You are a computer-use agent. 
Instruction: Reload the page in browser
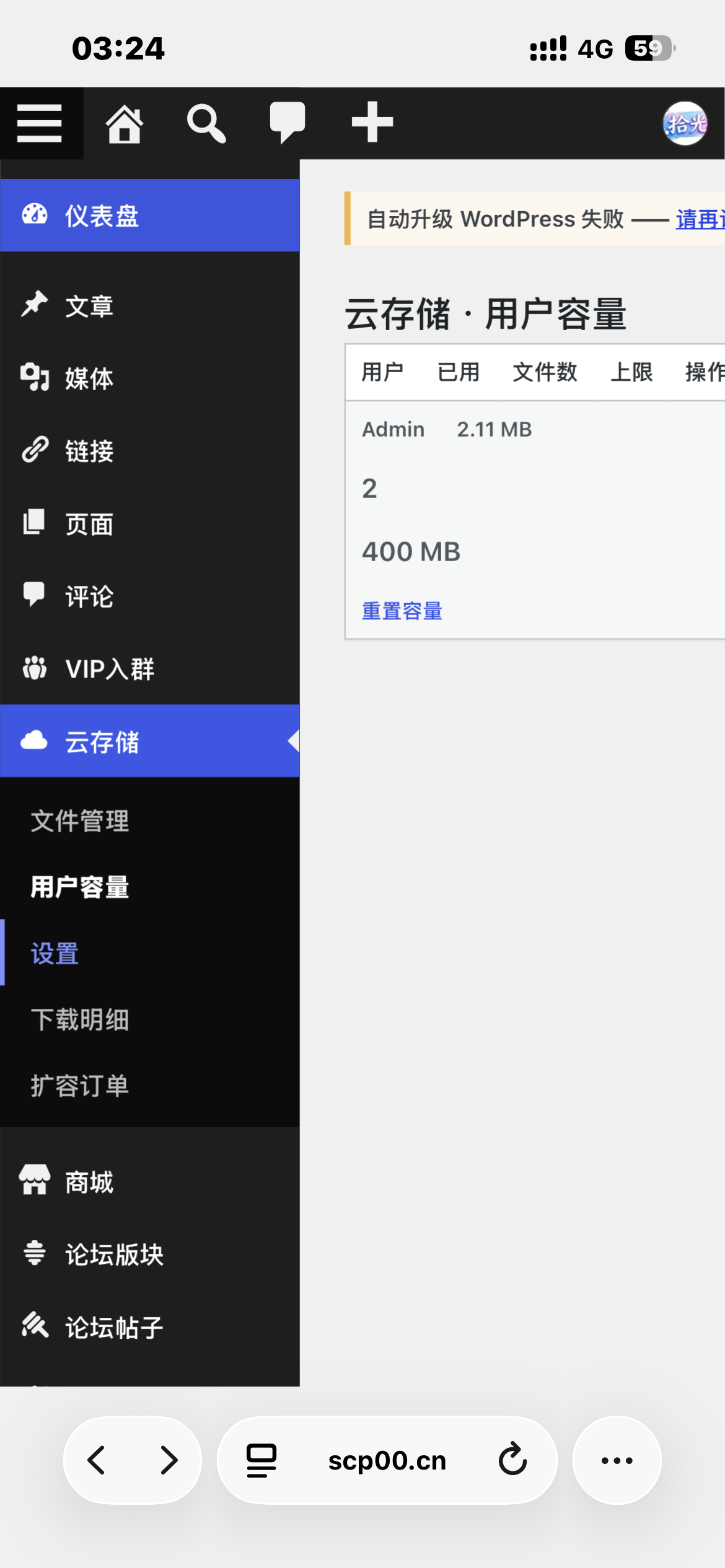[x=512, y=1460]
